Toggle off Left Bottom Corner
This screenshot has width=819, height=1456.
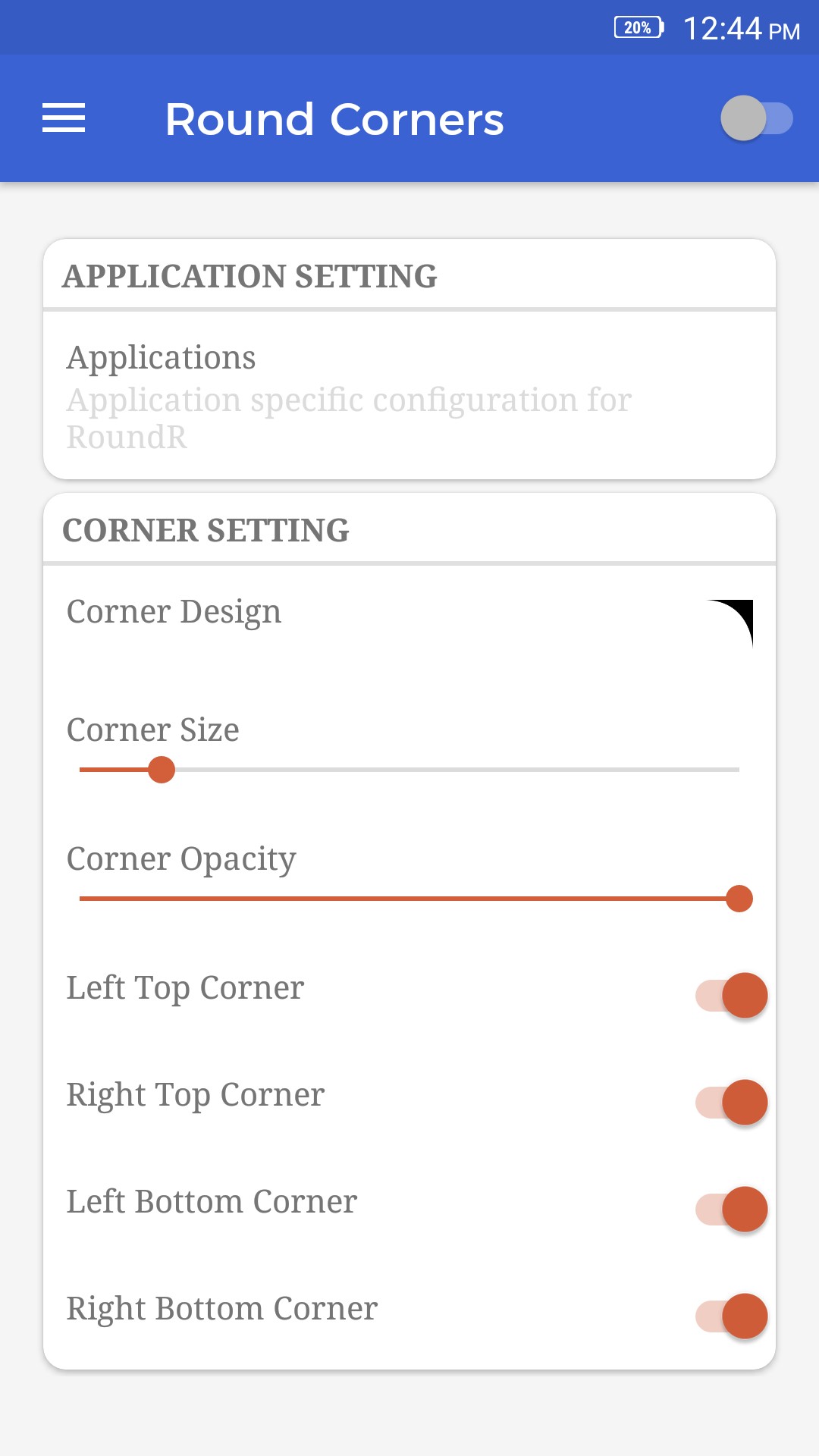732,1209
